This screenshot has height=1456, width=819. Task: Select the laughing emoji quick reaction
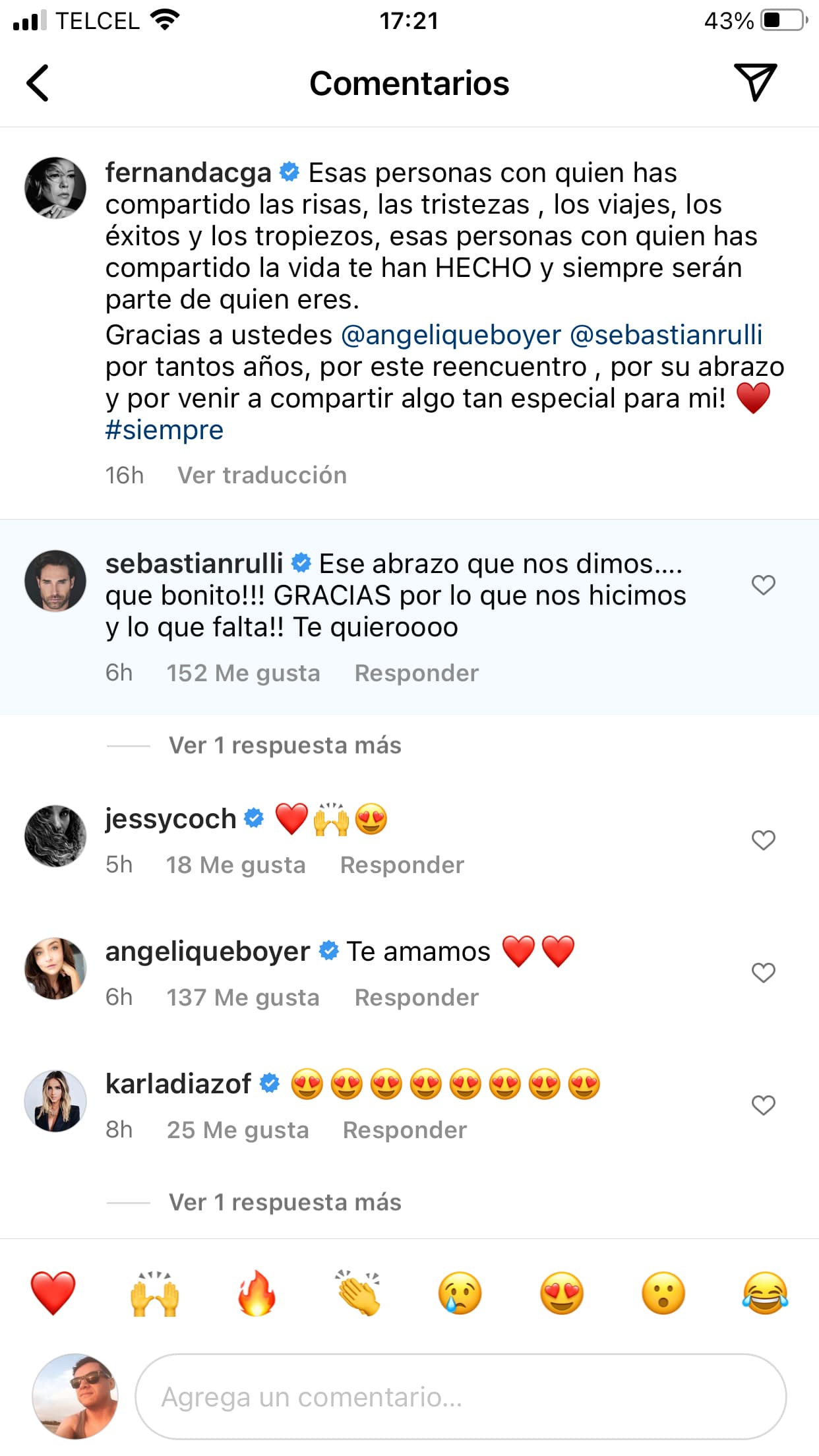coord(766,1291)
